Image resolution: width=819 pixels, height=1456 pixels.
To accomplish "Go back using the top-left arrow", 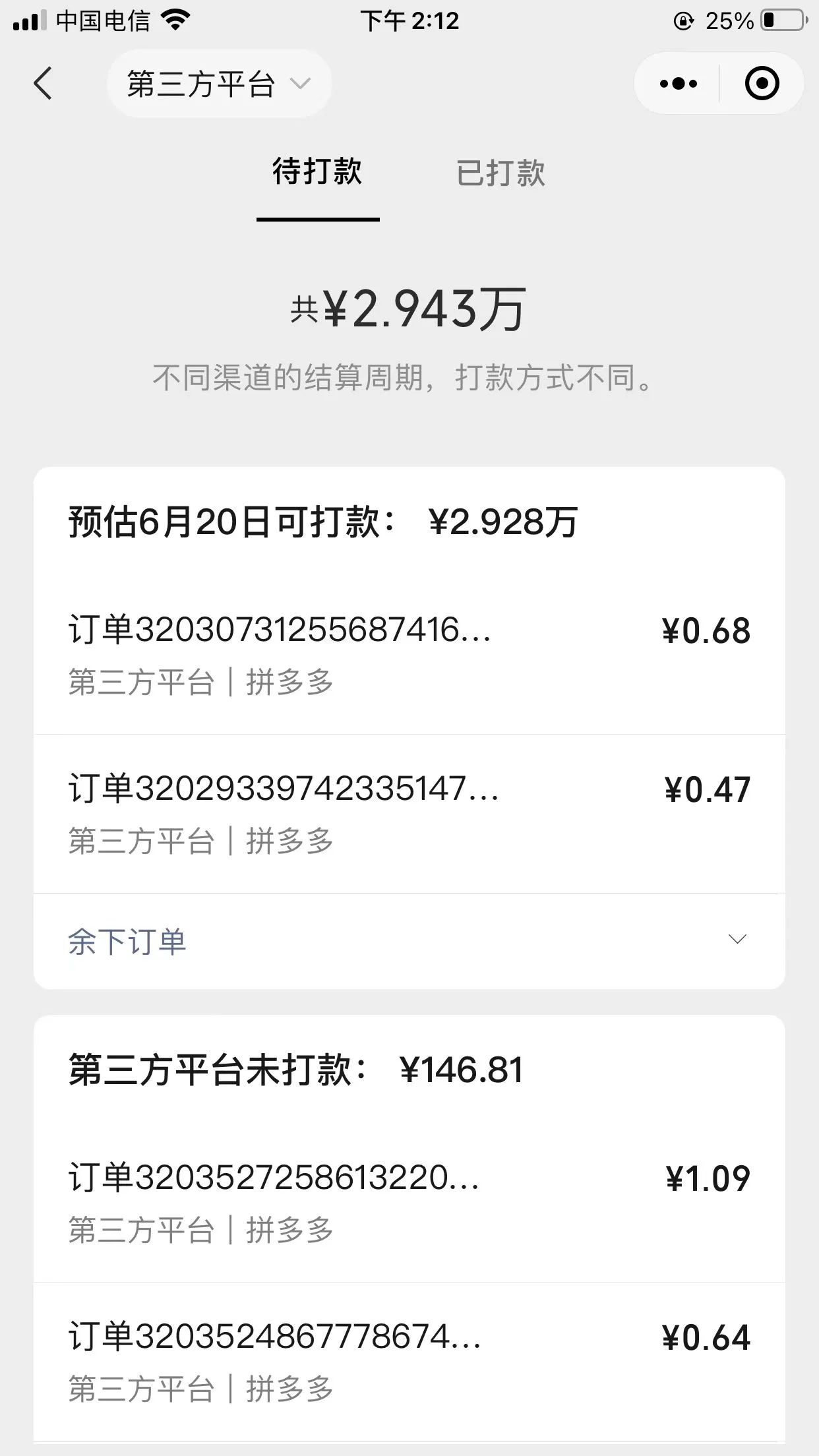I will (43, 84).
